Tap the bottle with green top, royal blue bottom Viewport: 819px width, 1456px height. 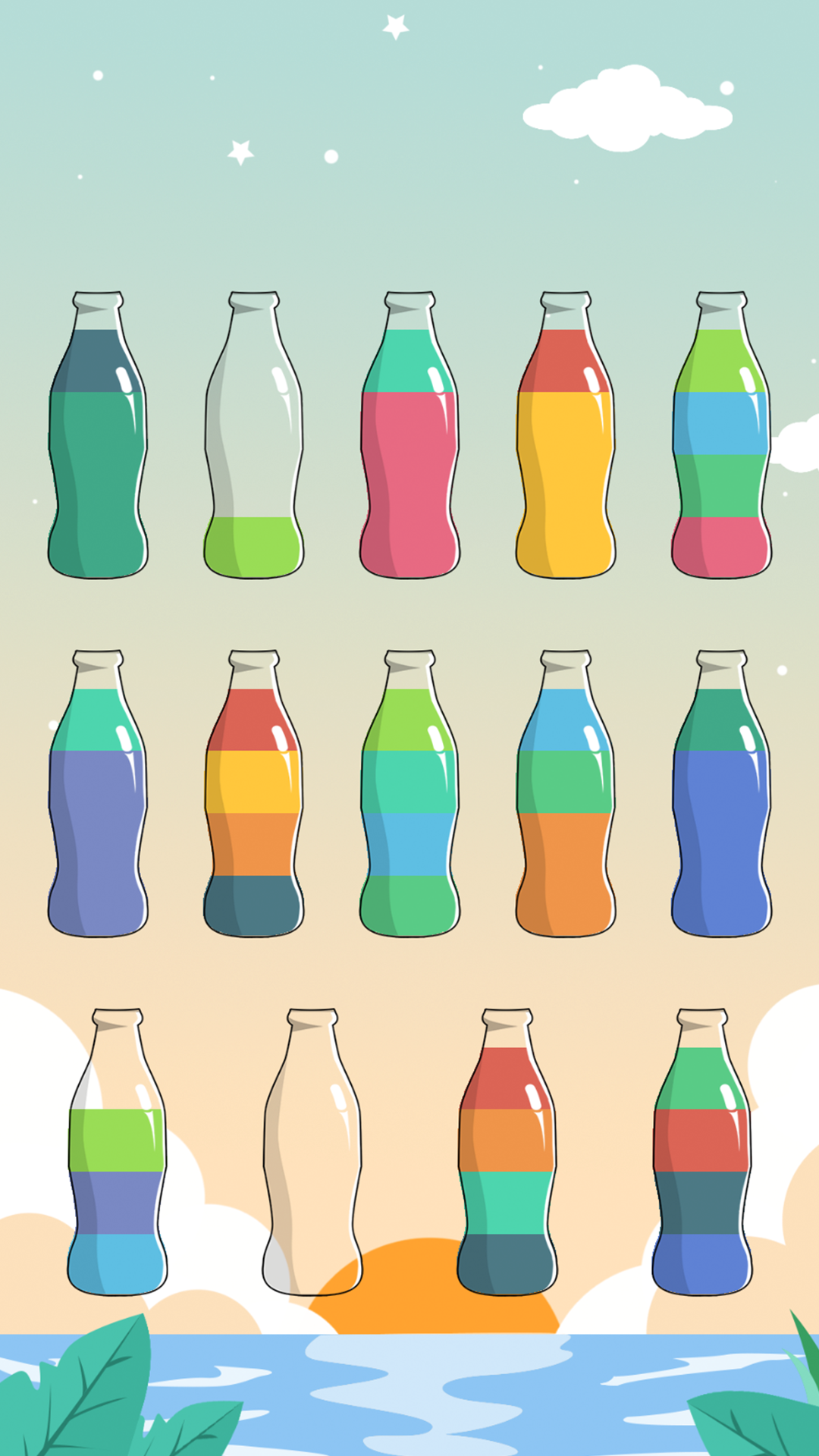702,1153
